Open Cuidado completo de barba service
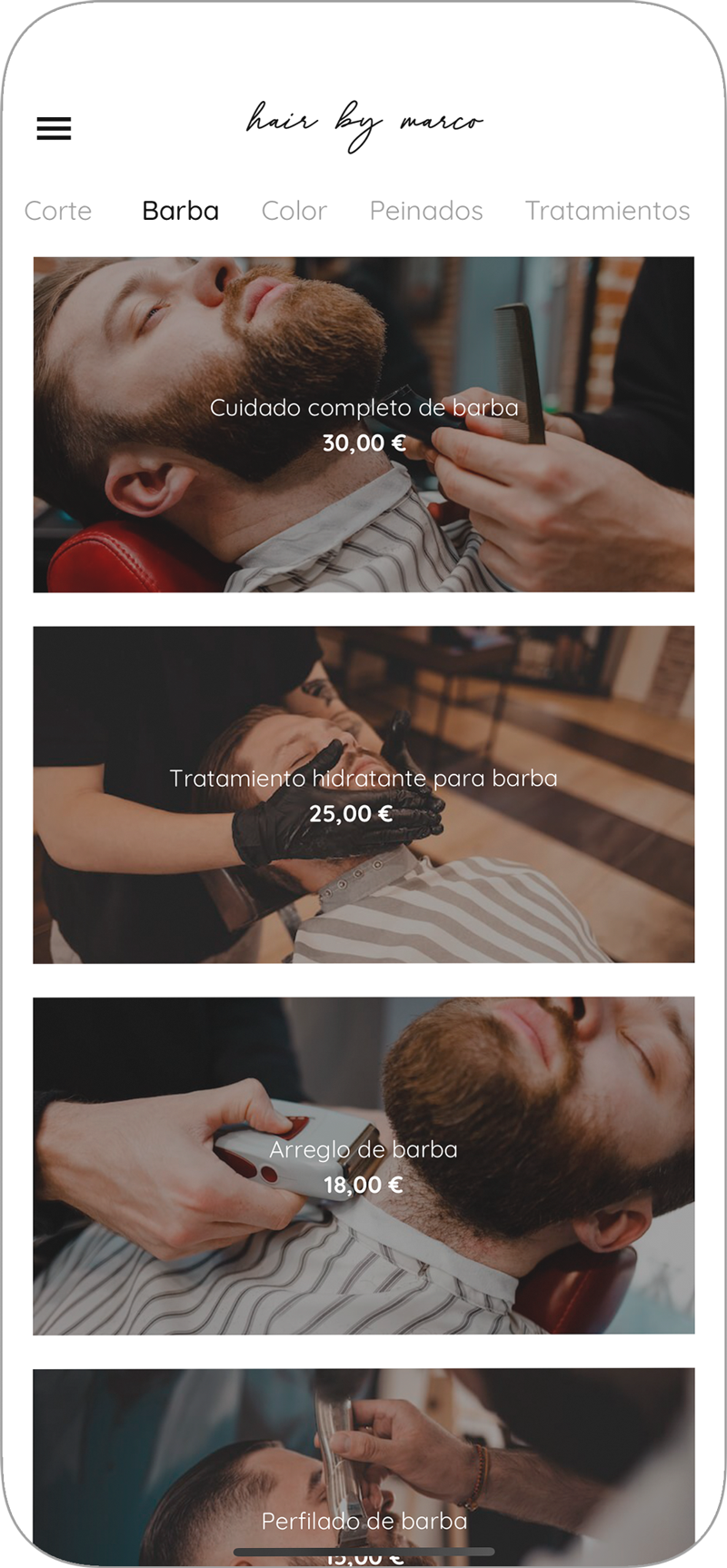 [x=363, y=424]
